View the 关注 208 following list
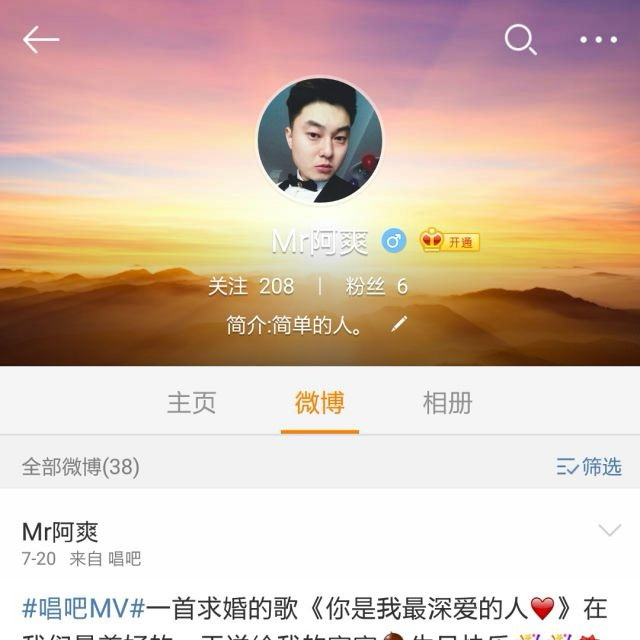The width and height of the screenshot is (640, 640). (x=251, y=286)
